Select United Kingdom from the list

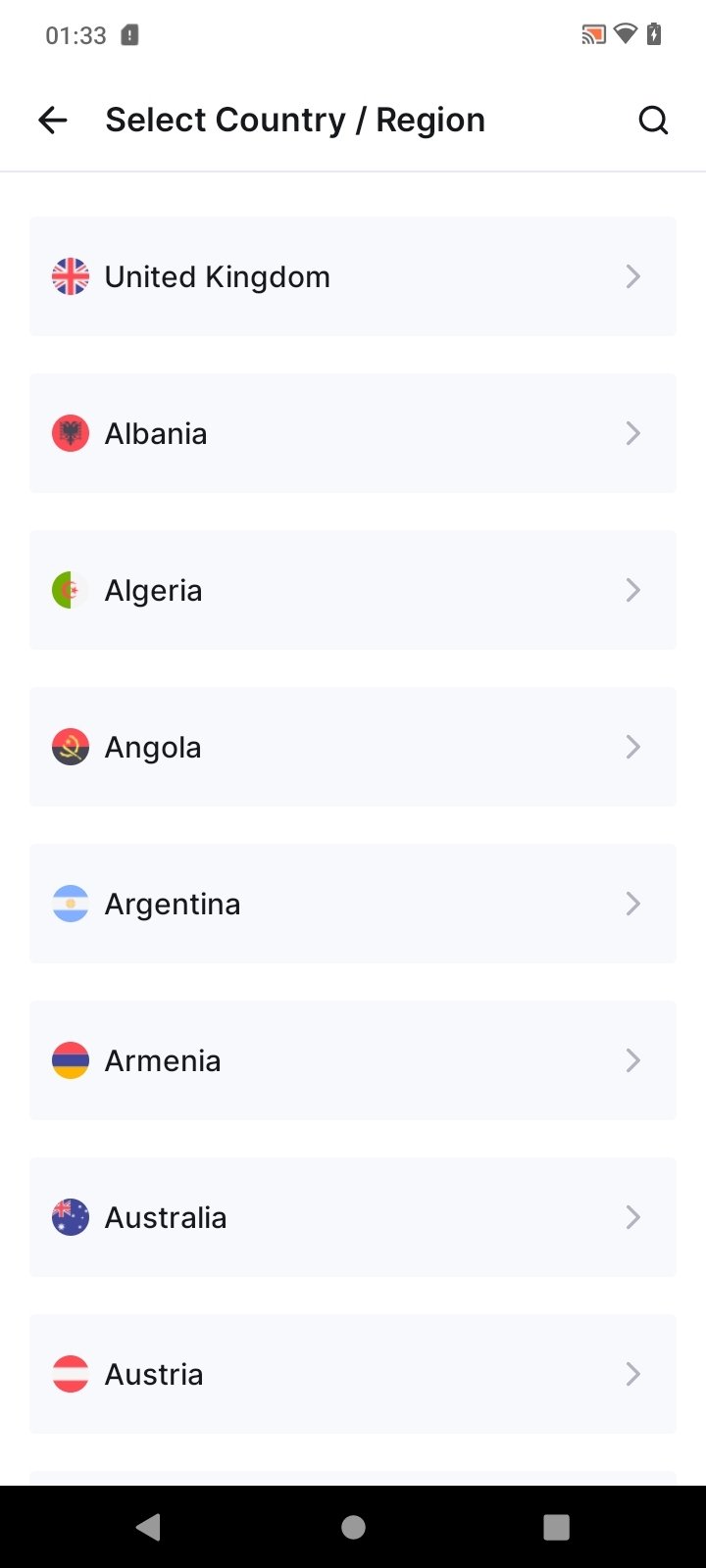click(353, 276)
